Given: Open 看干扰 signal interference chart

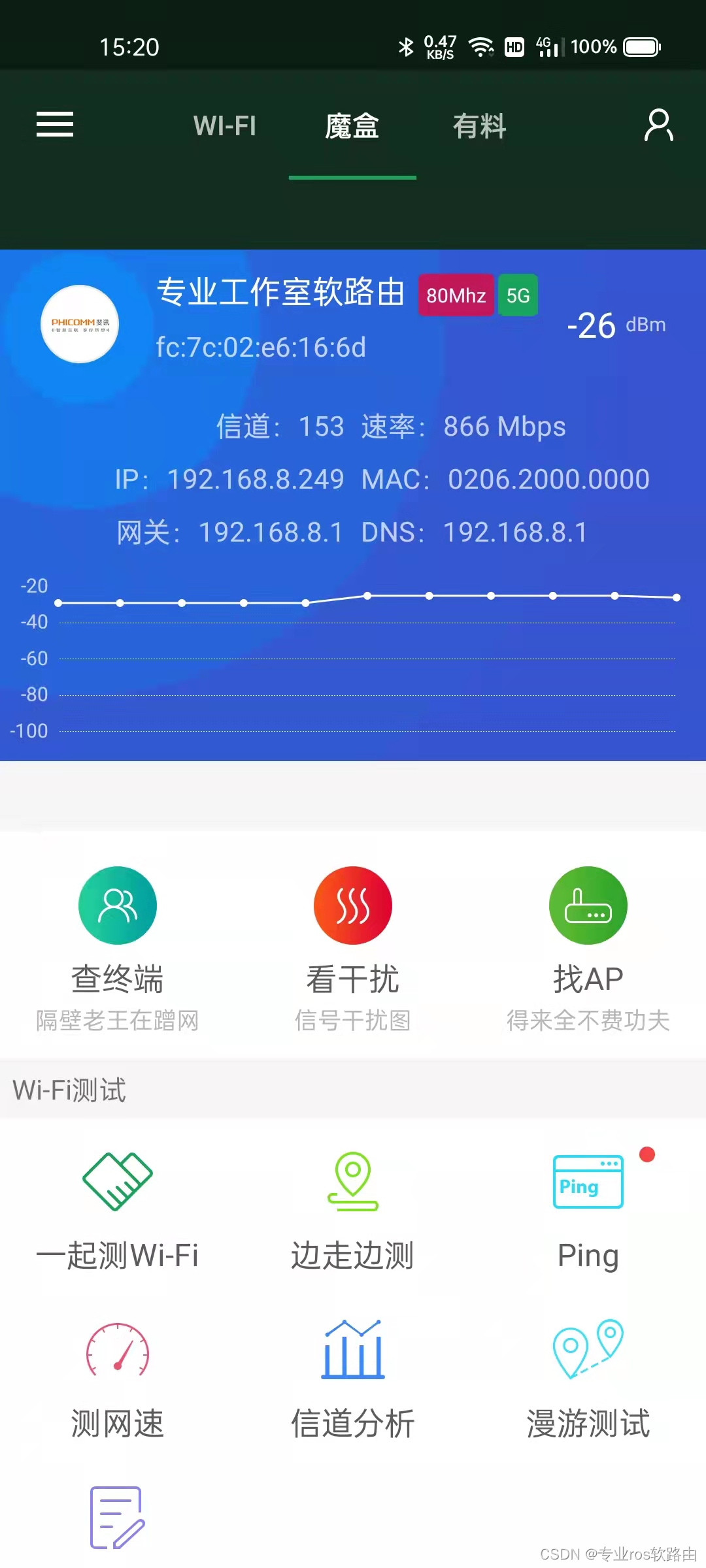Looking at the screenshot, I should click(353, 947).
